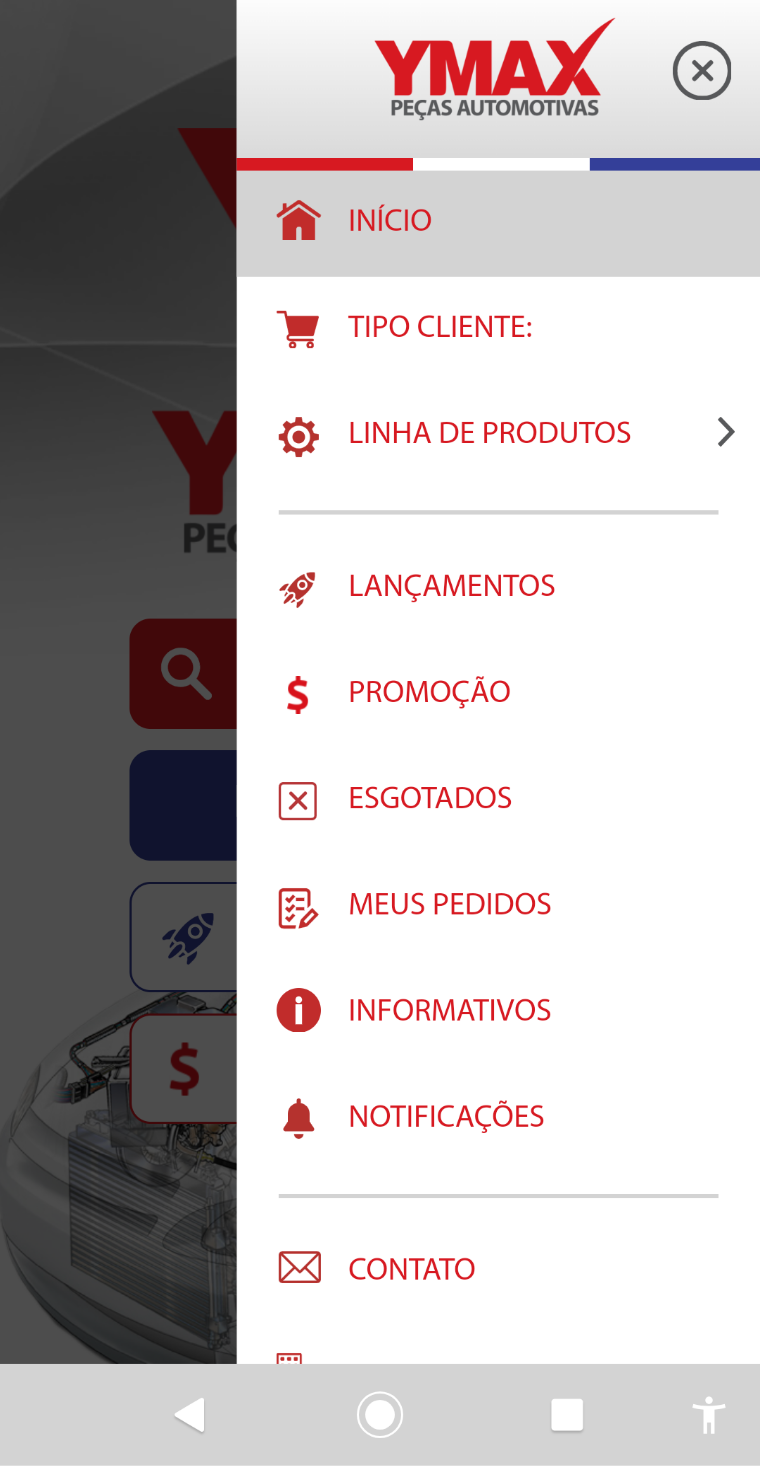Open Notificações from the menu

[x=446, y=1116]
